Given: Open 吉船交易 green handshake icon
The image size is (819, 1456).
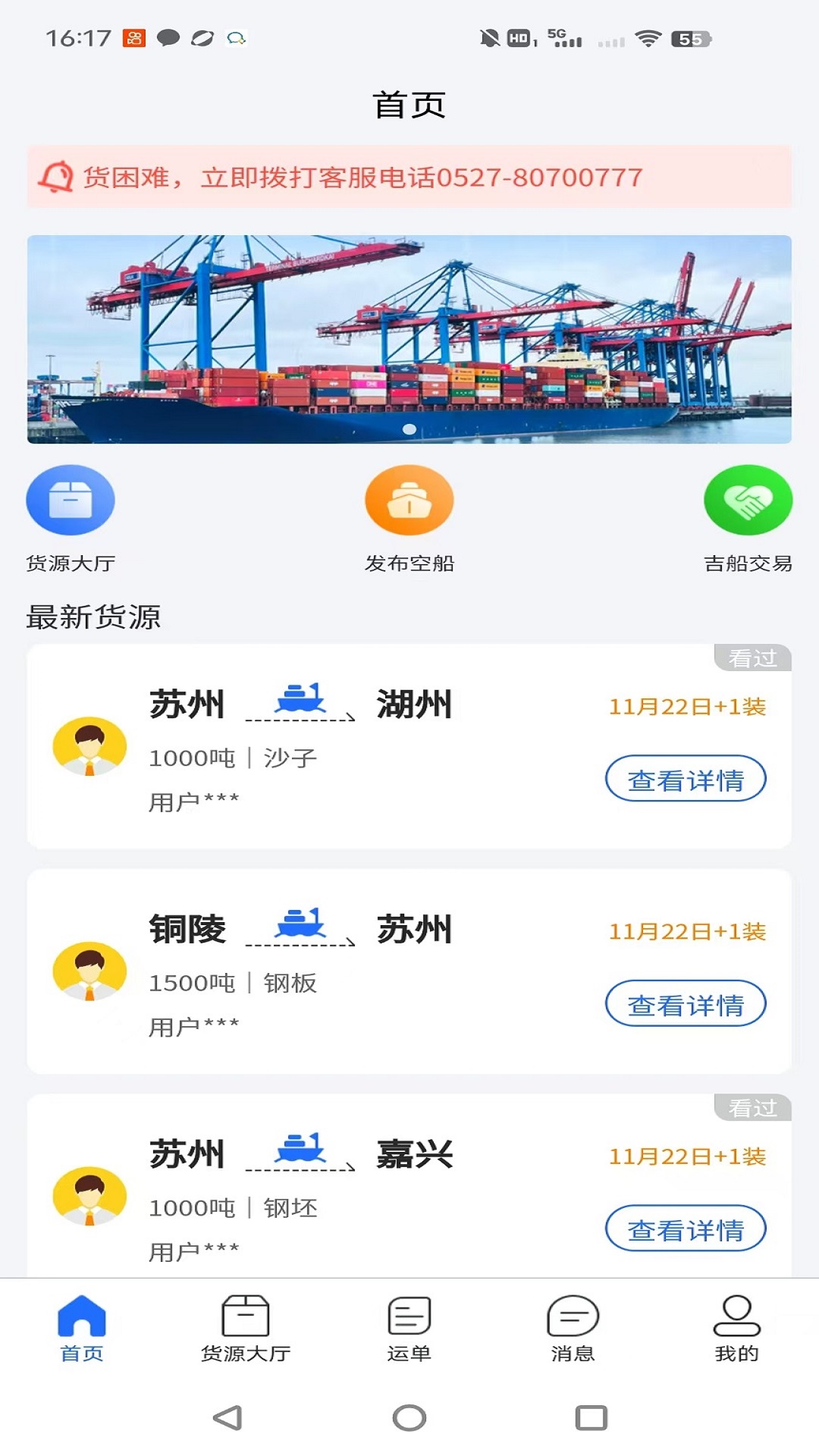Looking at the screenshot, I should click(x=748, y=500).
